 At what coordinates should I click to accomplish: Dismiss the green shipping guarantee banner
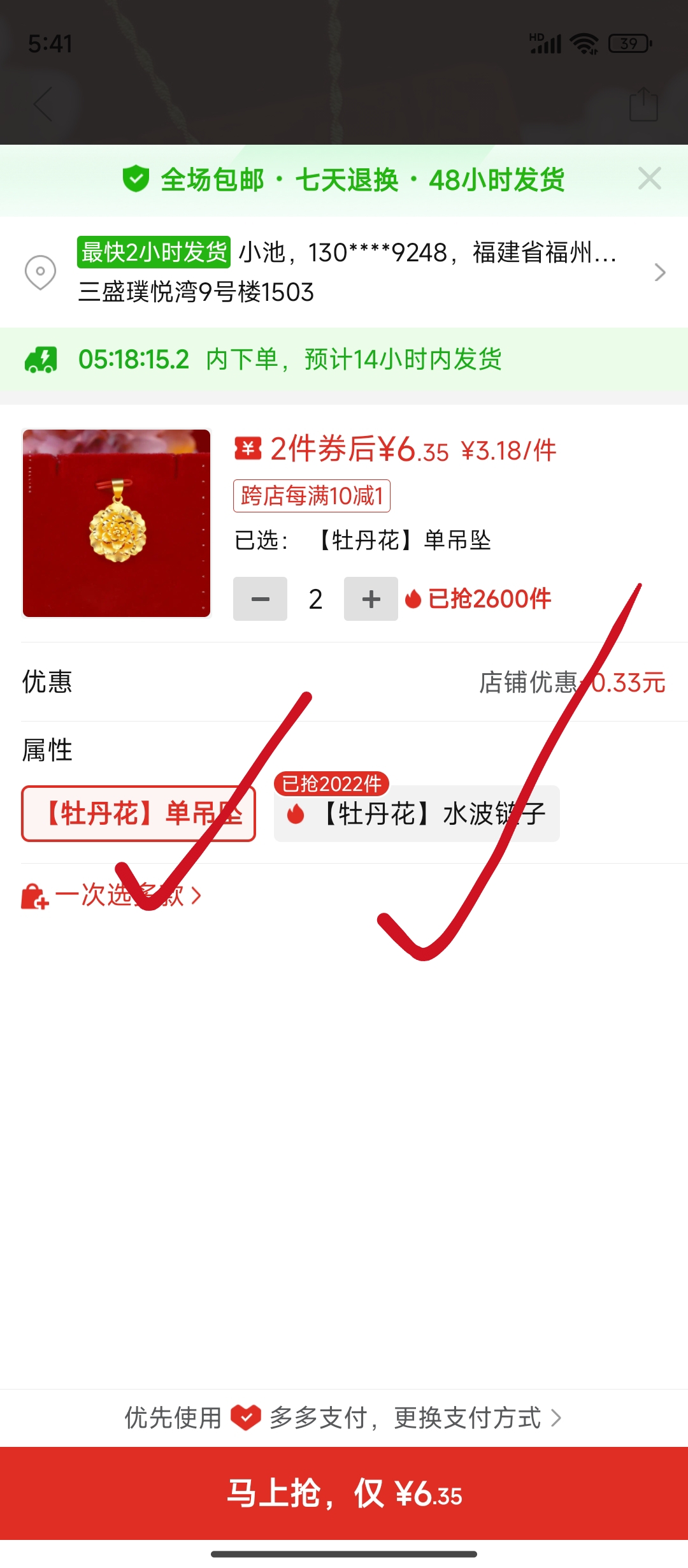[649, 179]
